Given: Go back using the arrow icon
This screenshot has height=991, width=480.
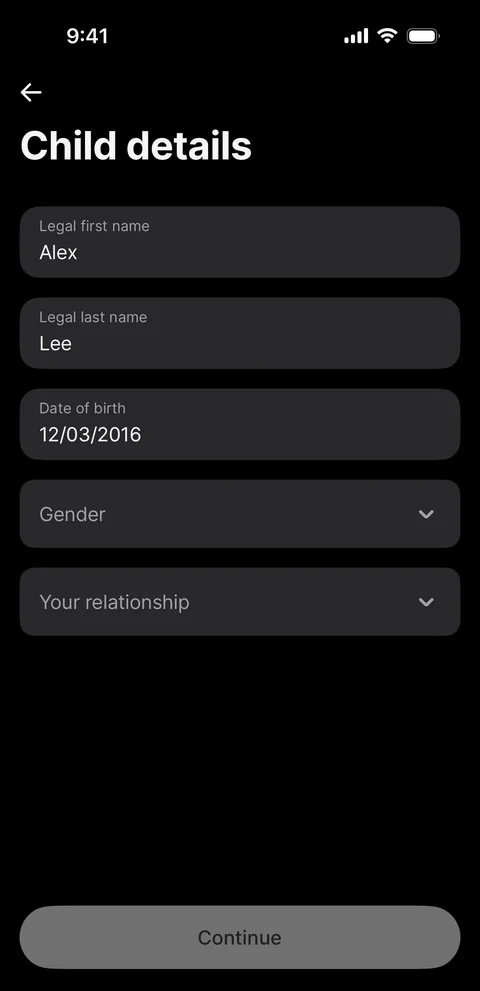Looking at the screenshot, I should (31, 92).
